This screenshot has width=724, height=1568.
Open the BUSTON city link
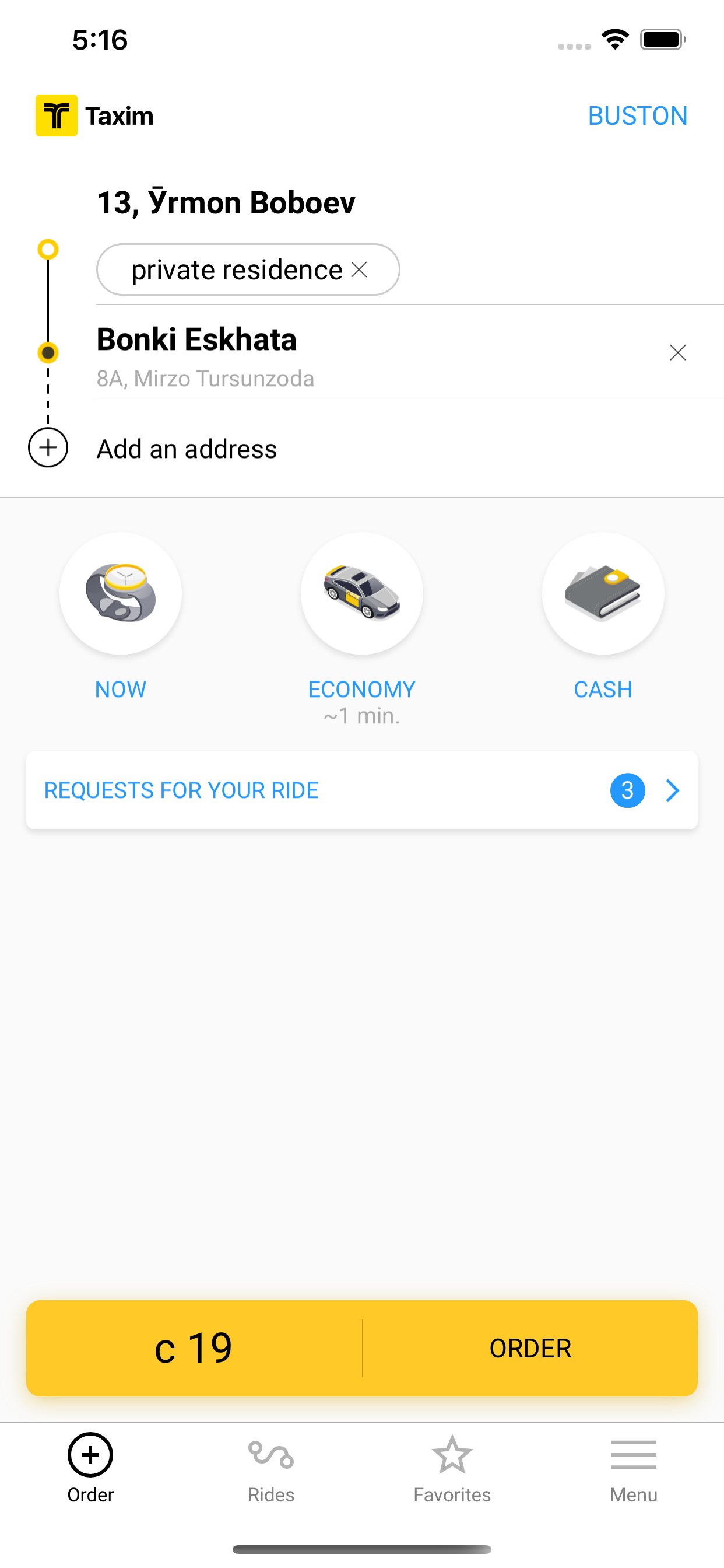[638, 116]
